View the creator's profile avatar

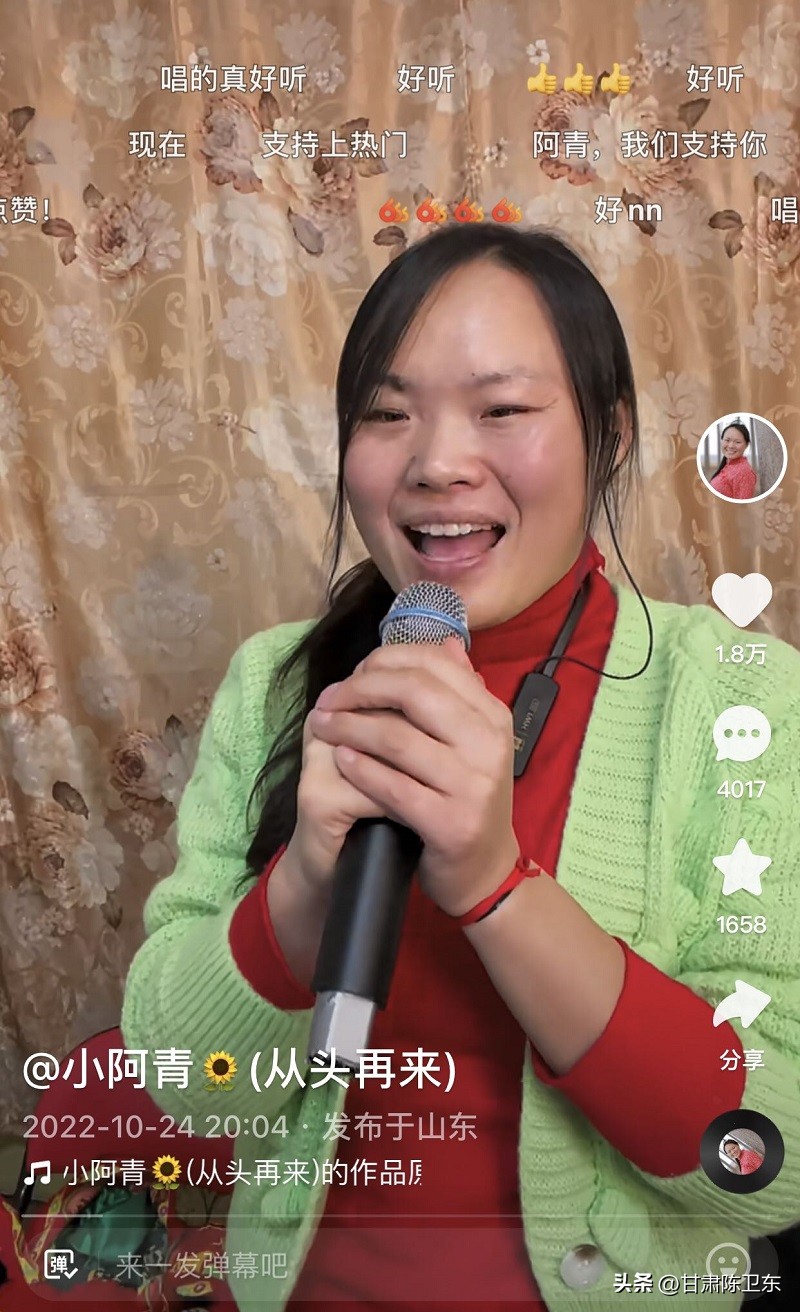click(x=740, y=457)
